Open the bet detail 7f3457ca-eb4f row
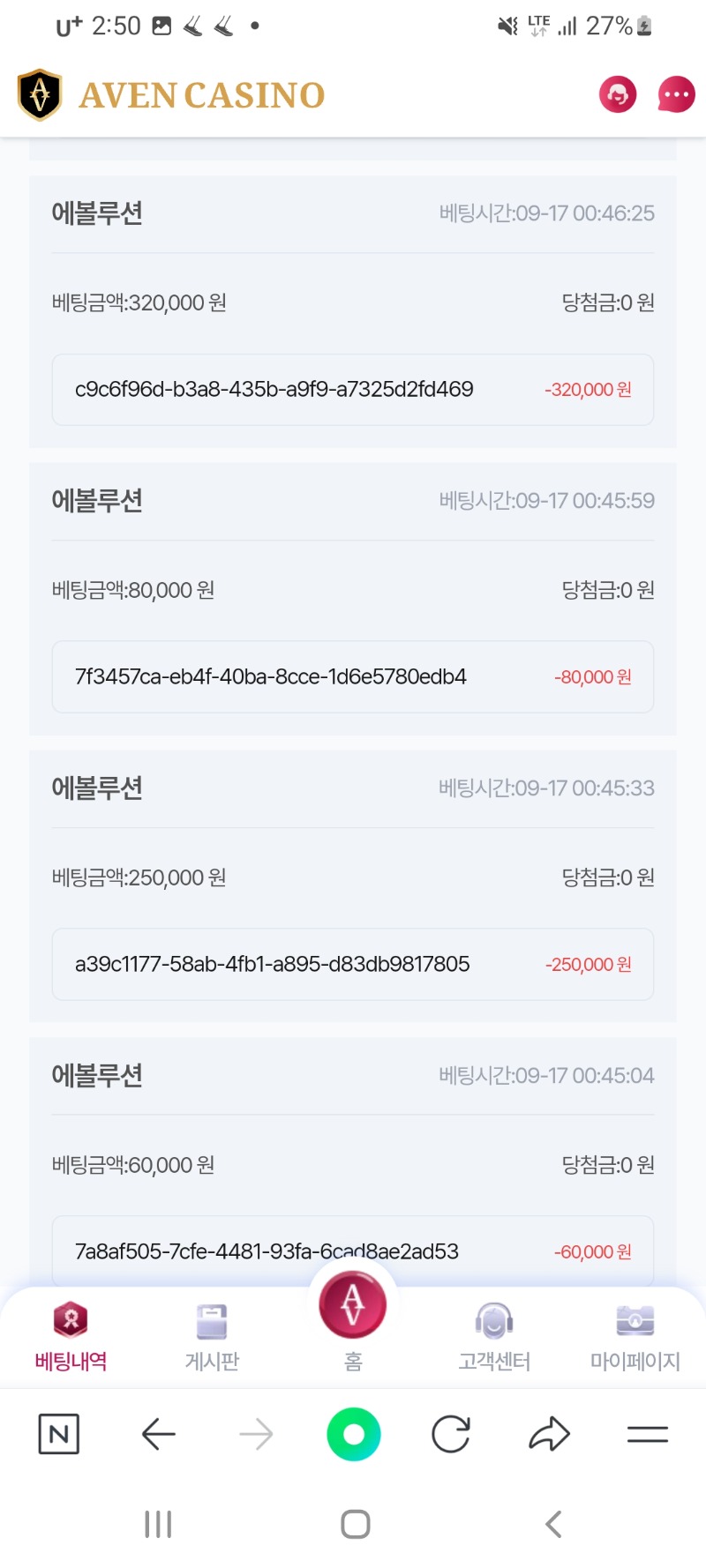The height and width of the screenshot is (1568, 706). tap(353, 677)
